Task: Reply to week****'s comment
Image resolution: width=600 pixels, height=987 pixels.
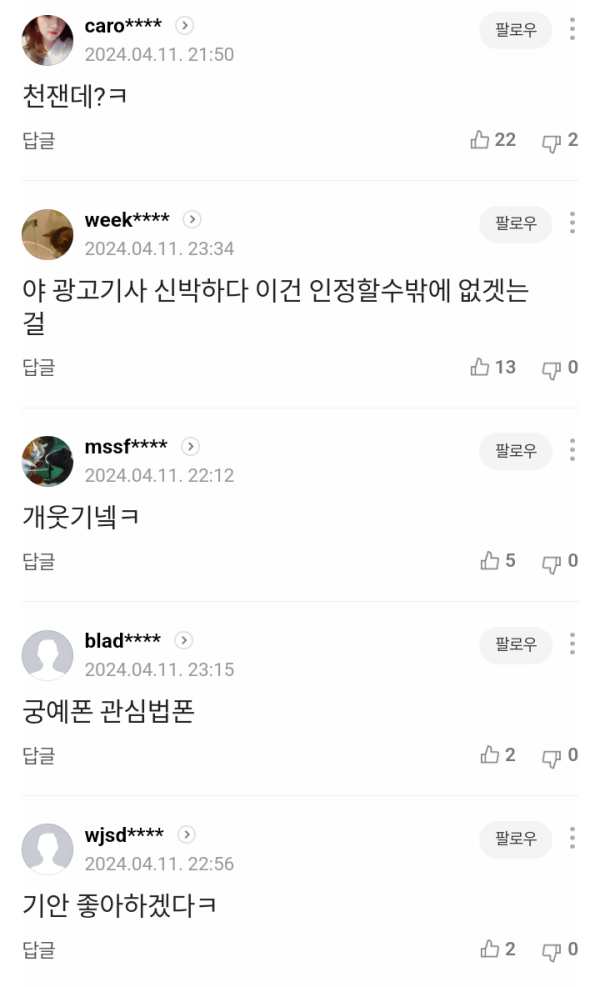Action: [38, 368]
